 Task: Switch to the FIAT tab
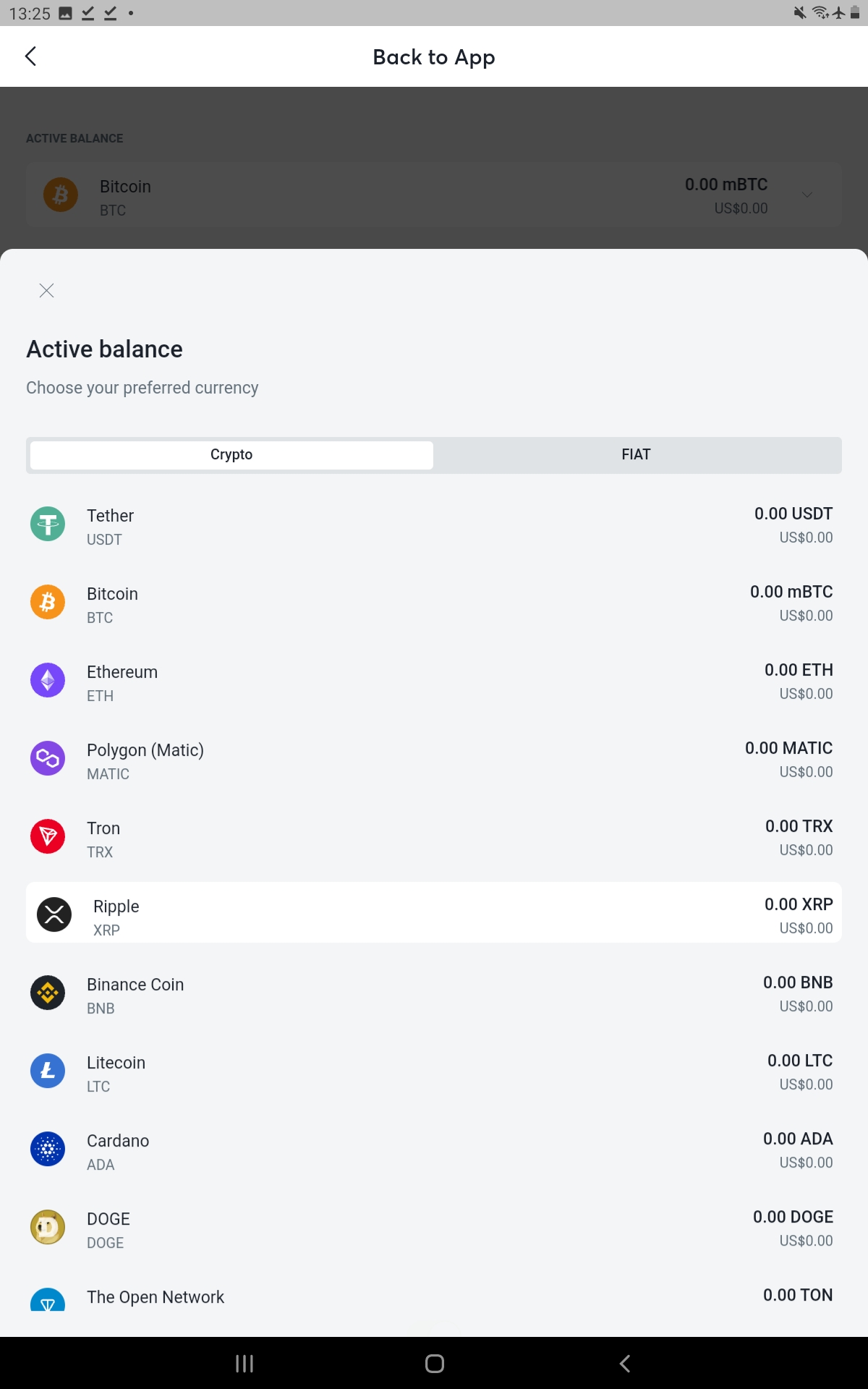636,454
